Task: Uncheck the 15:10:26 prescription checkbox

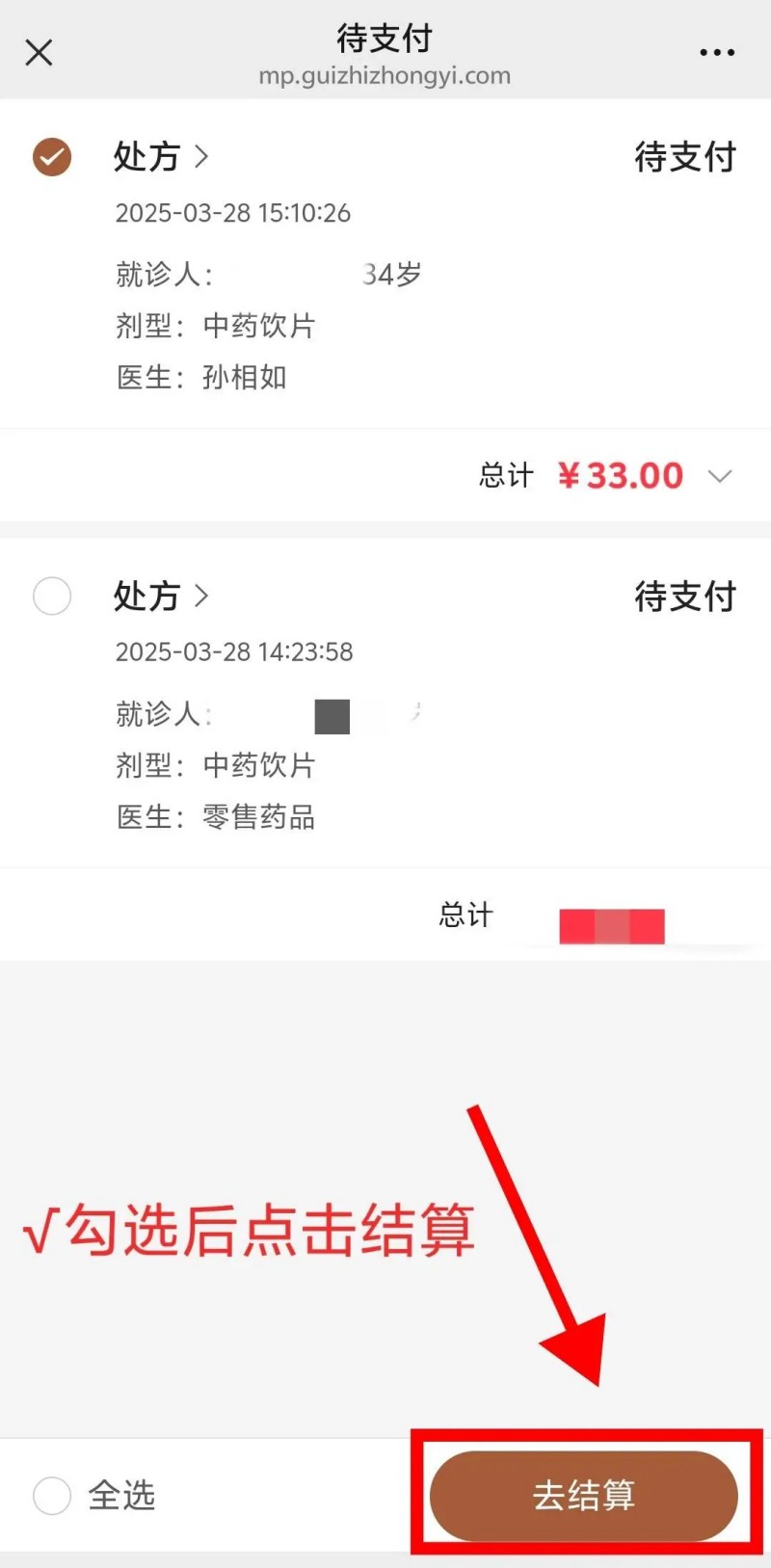Action: 52,156
